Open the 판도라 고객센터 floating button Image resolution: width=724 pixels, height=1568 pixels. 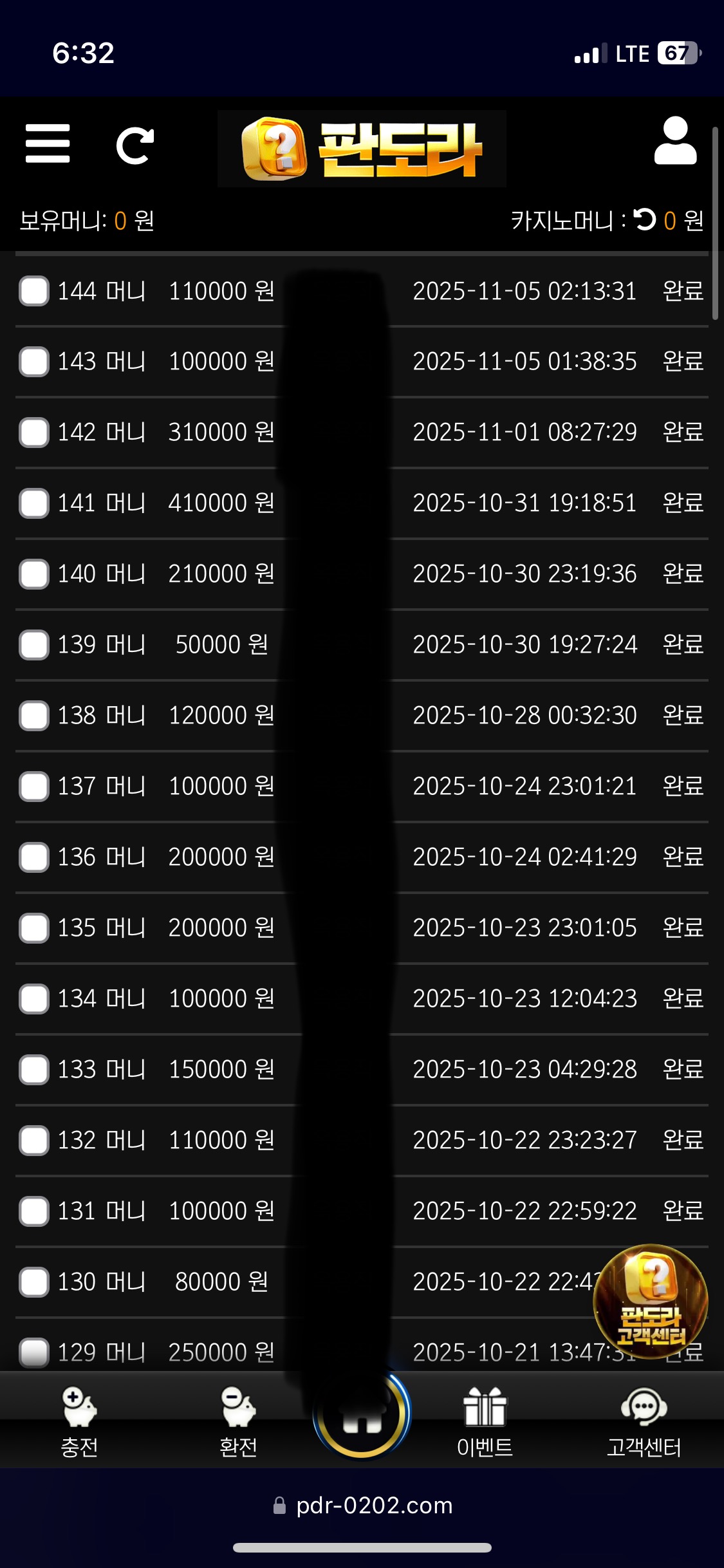click(x=650, y=1302)
